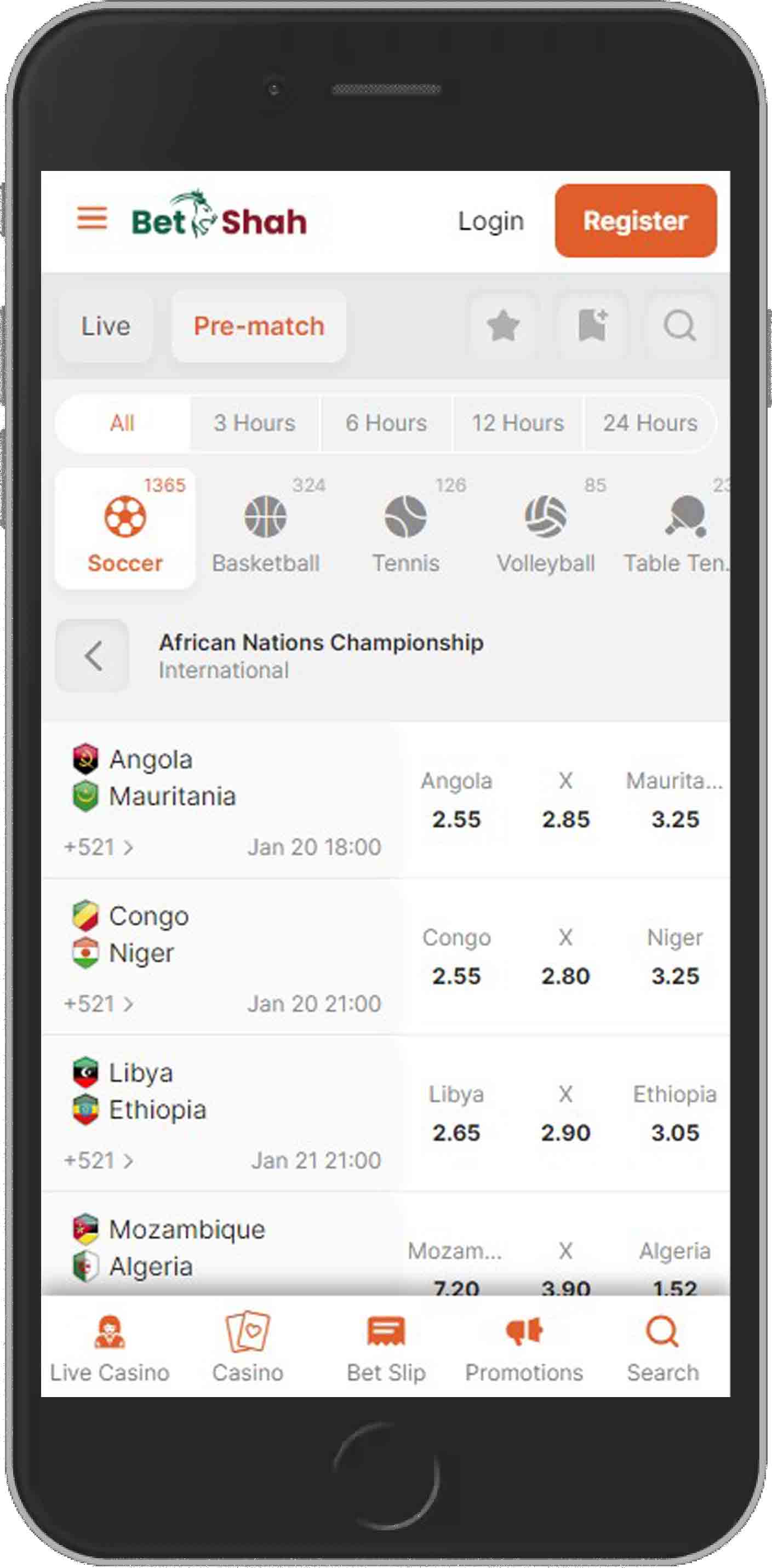Tap the magnifier icon beside Pre-match
Image resolution: width=772 pixels, height=1568 pixels.
[x=680, y=327]
